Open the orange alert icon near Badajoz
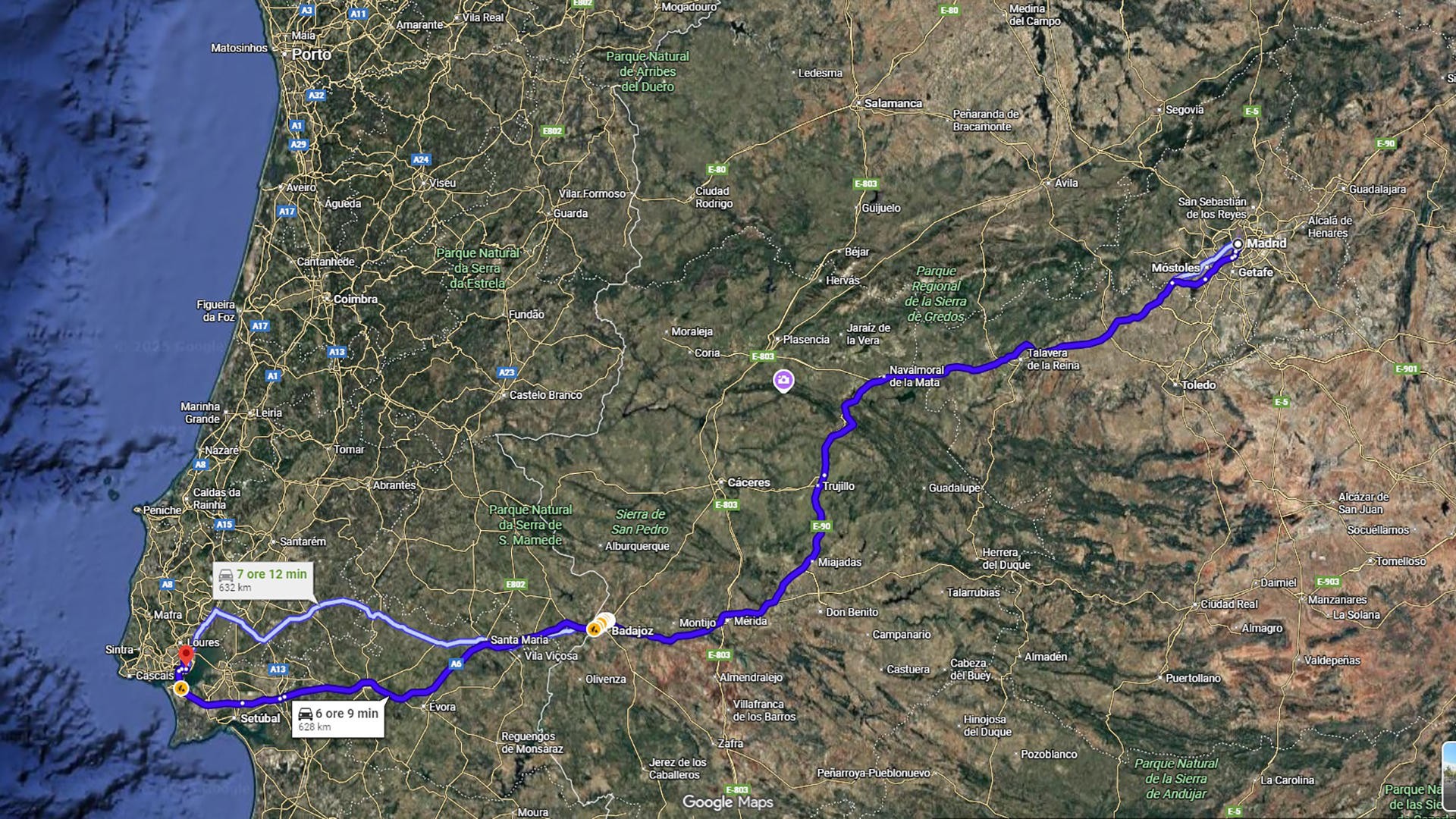This screenshot has height=819, width=1456. [595, 629]
